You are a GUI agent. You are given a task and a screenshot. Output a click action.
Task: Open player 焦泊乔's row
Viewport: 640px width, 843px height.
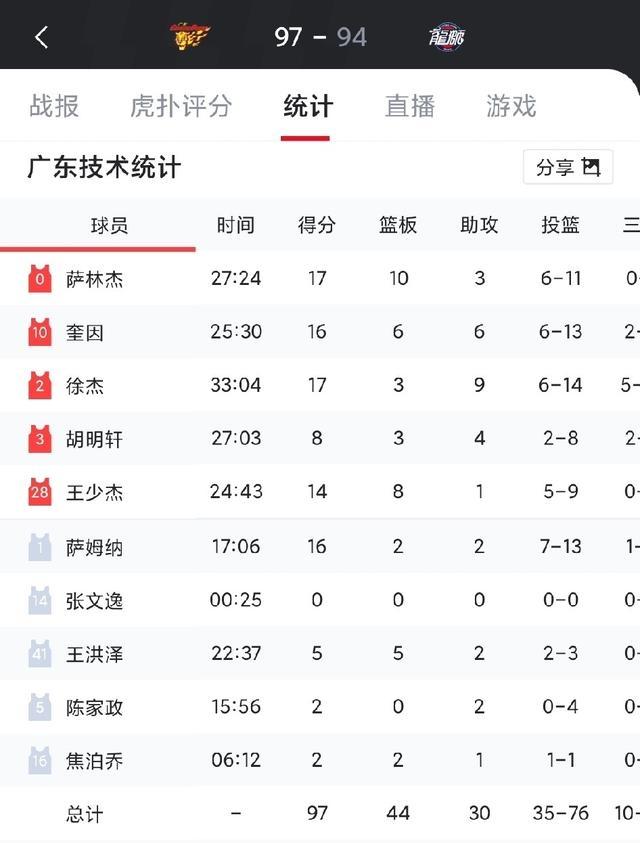tap(95, 761)
